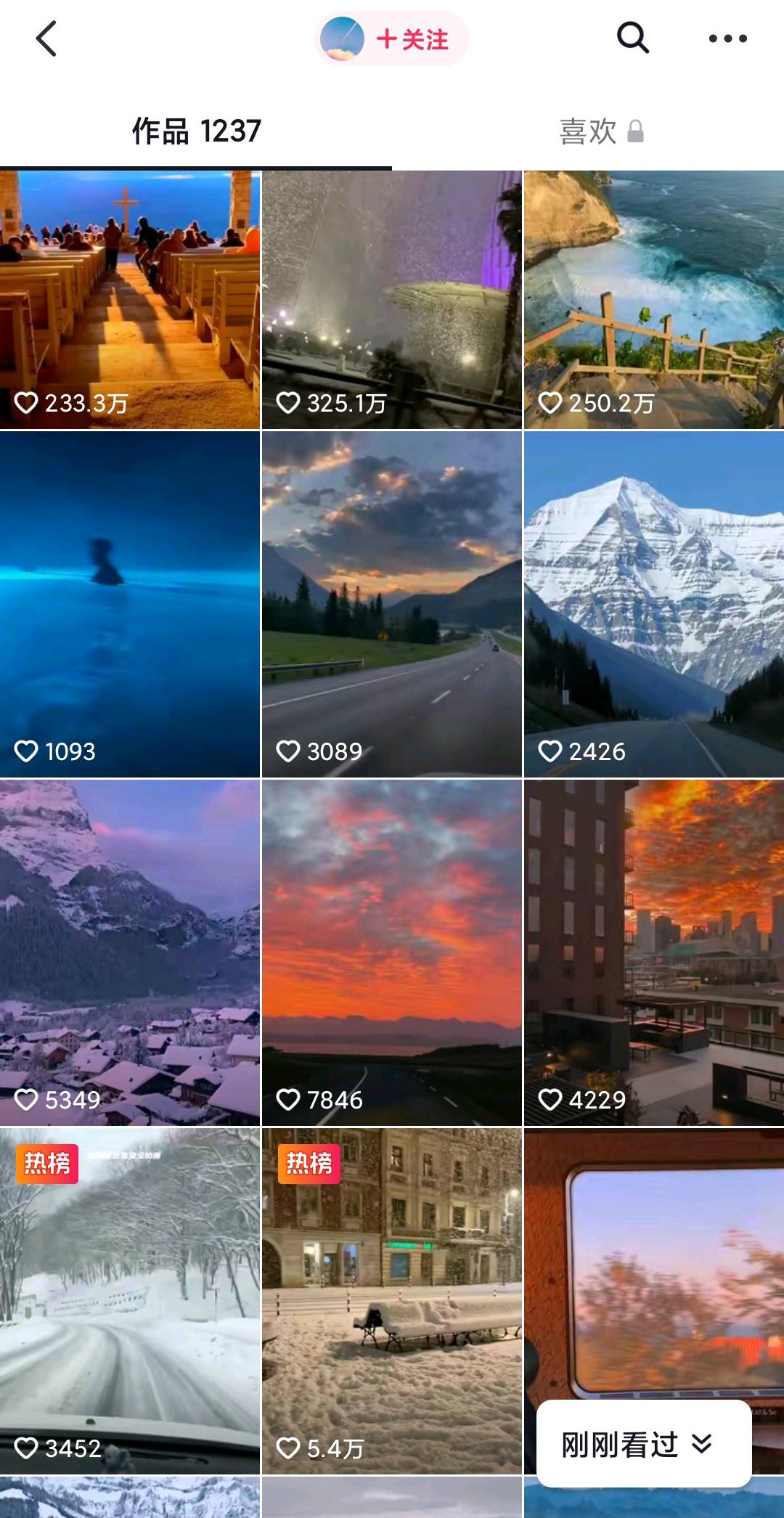The image size is (784, 1518).
Task: Open the search icon in the header
Action: 632,38
